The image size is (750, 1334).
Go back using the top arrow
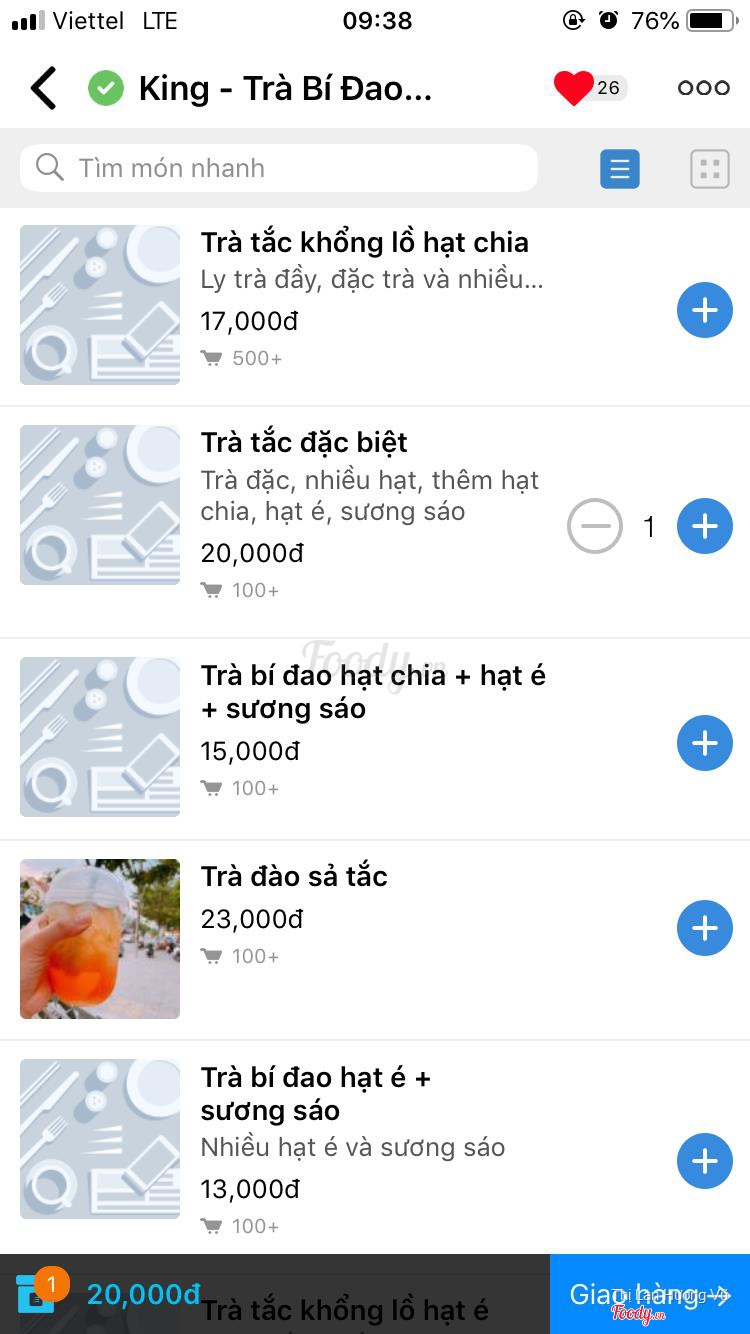click(44, 88)
